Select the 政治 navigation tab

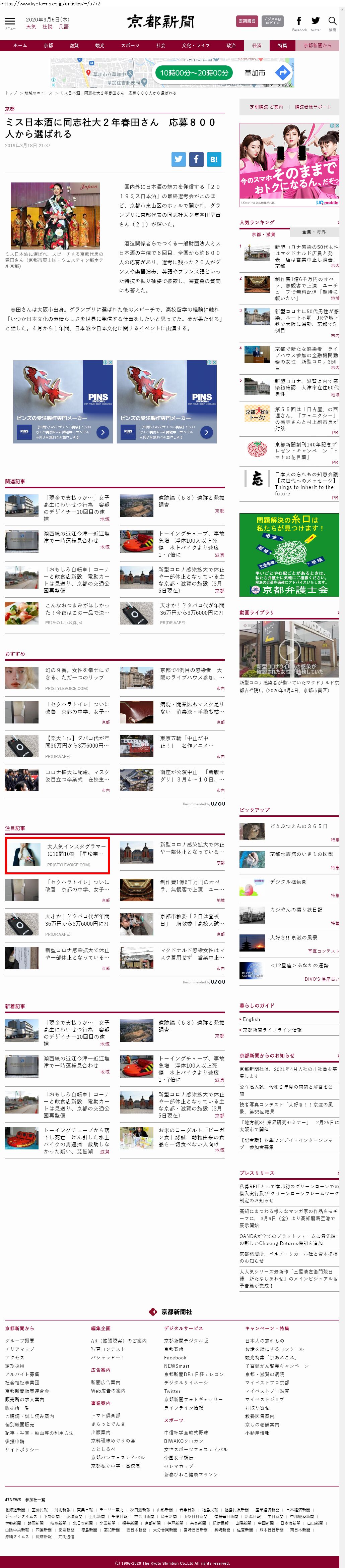[x=231, y=46]
